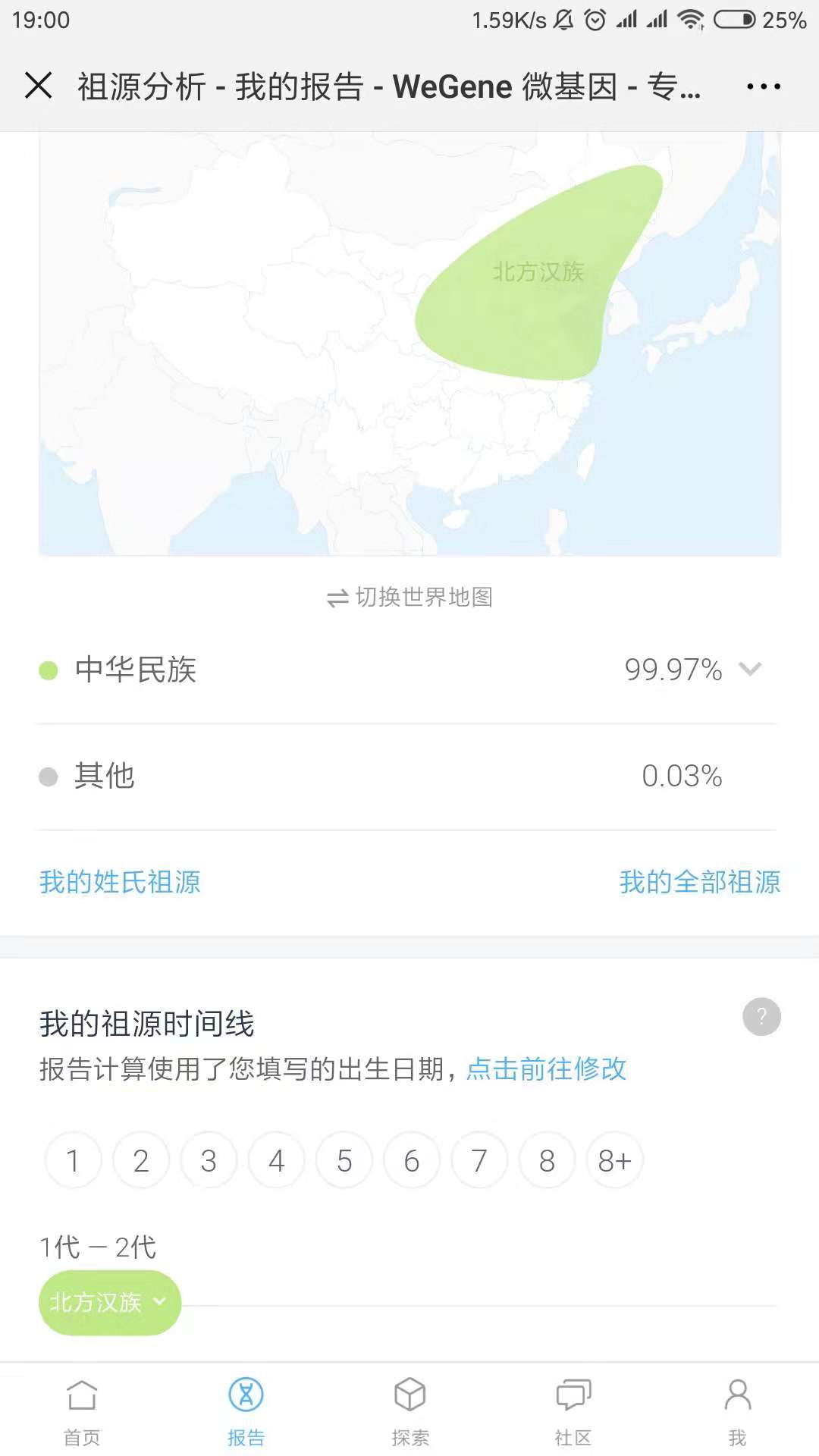Tap 点击前往修改 to edit birth date
819x1456 pixels.
[546, 1069]
